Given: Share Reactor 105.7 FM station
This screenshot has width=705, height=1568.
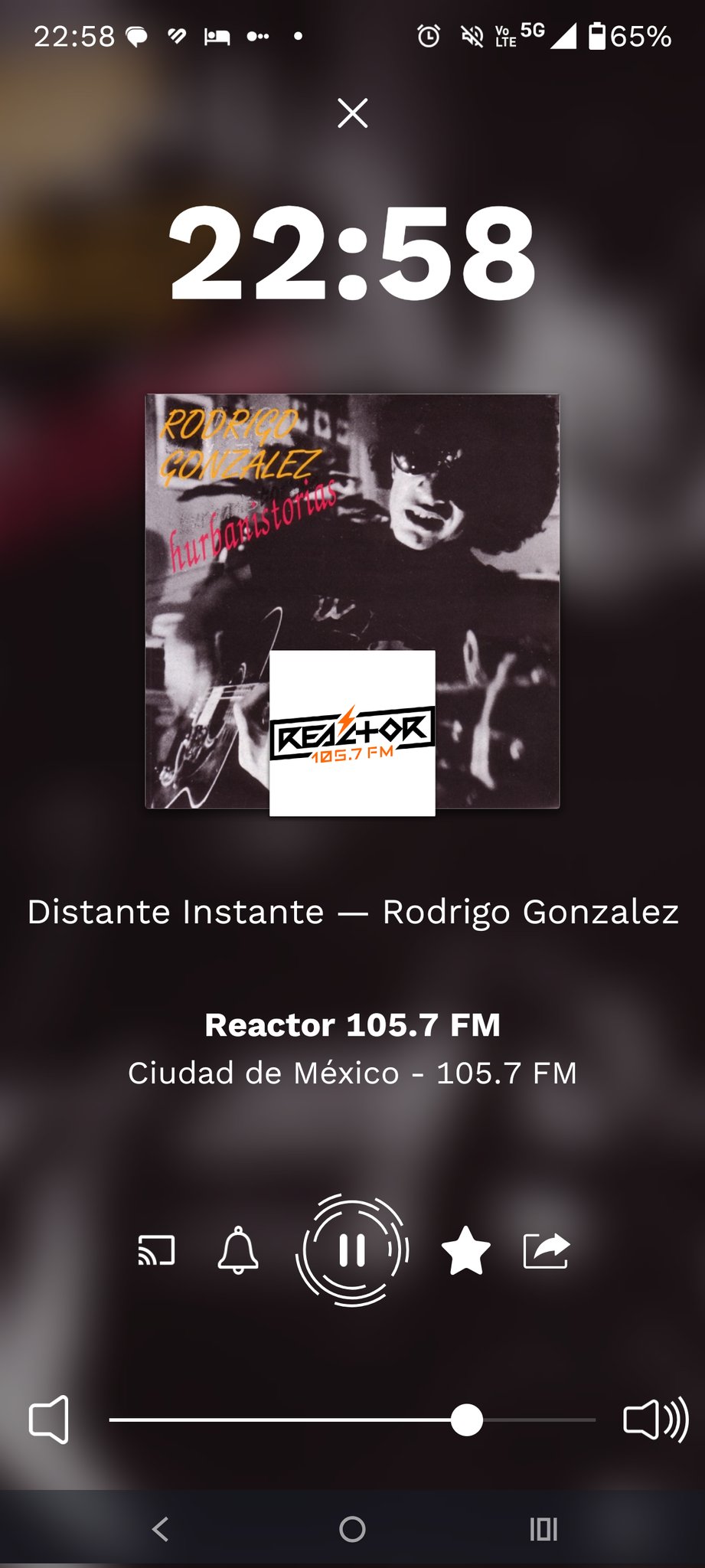Looking at the screenshot, I should coord(546,1251).
